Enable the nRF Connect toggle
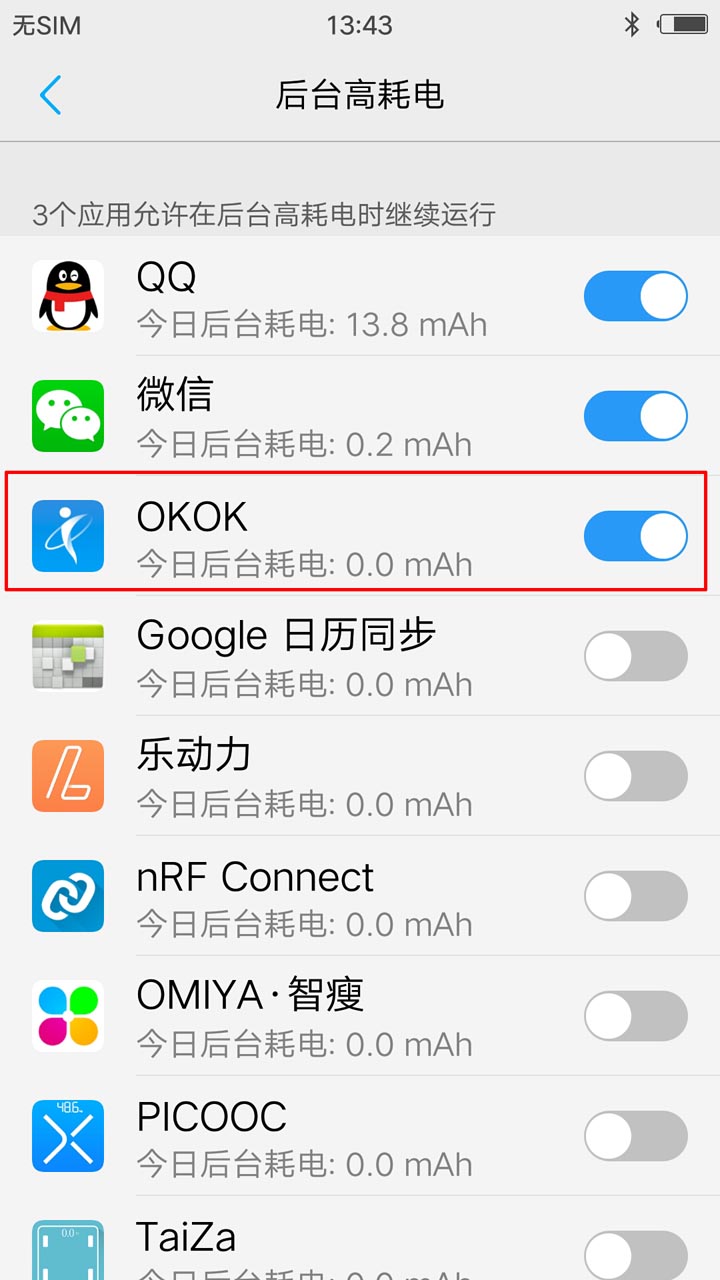Viewport: 720px width, 1280px height. coord(636,896)
